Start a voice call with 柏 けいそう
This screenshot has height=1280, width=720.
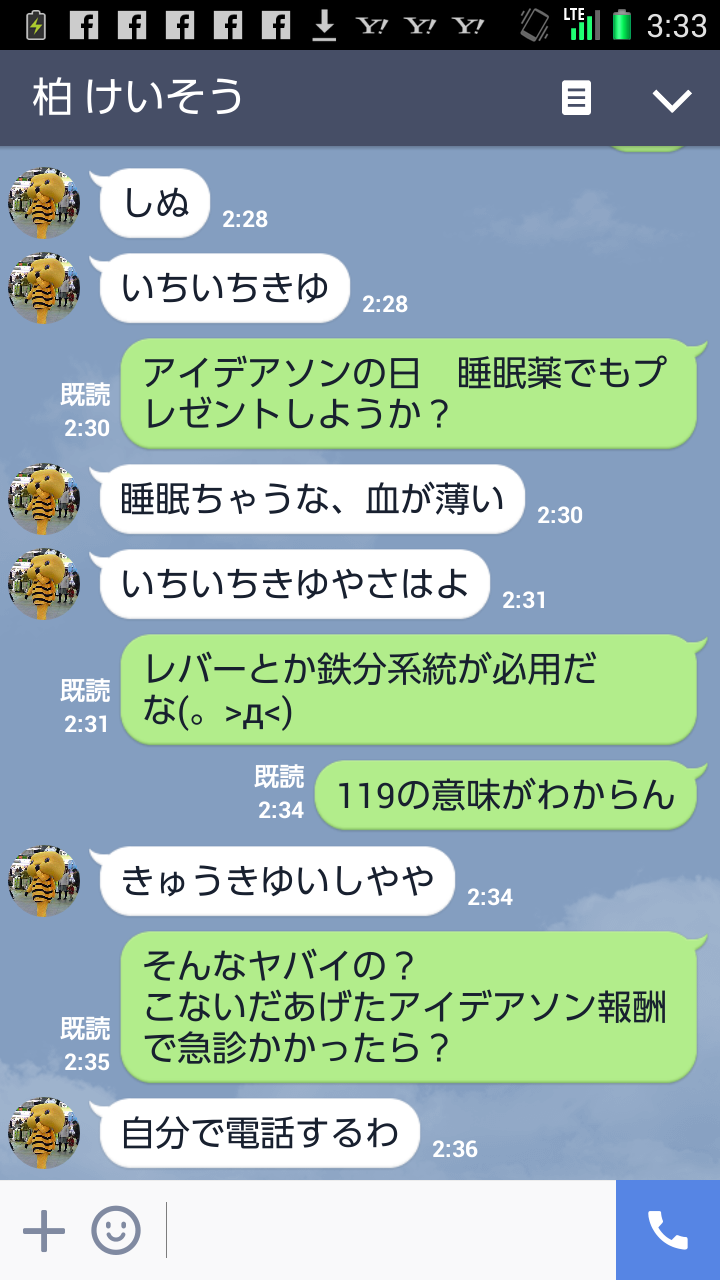667,1230
